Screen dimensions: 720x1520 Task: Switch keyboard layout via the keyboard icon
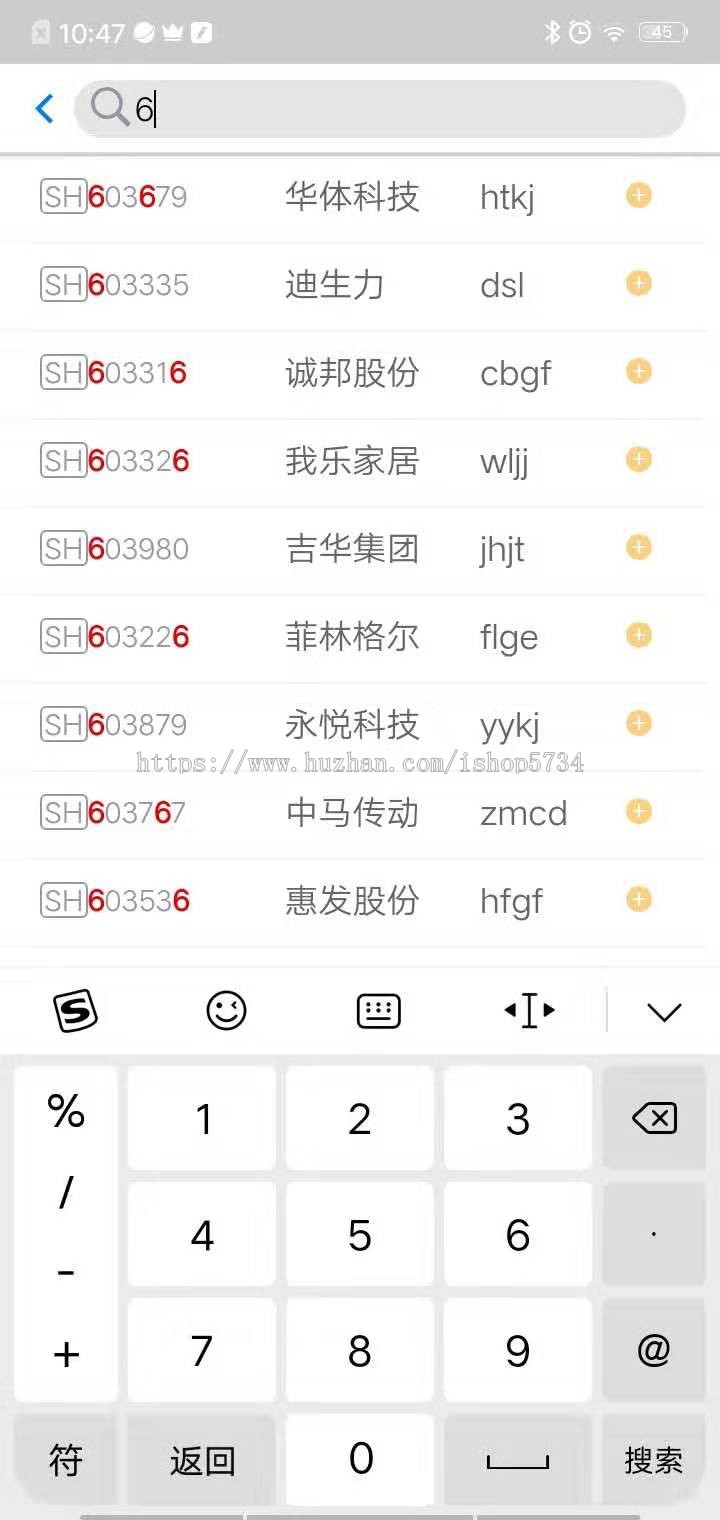point(377,1010)
